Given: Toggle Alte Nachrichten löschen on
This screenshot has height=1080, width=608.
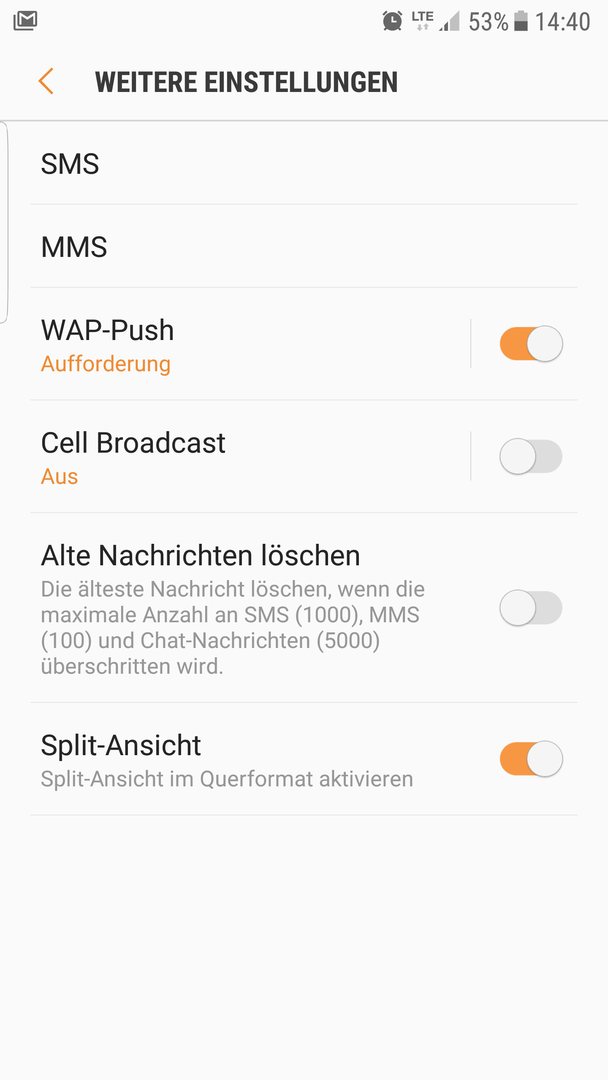Looking at the screenshot, I should click(x=531, y=608).
